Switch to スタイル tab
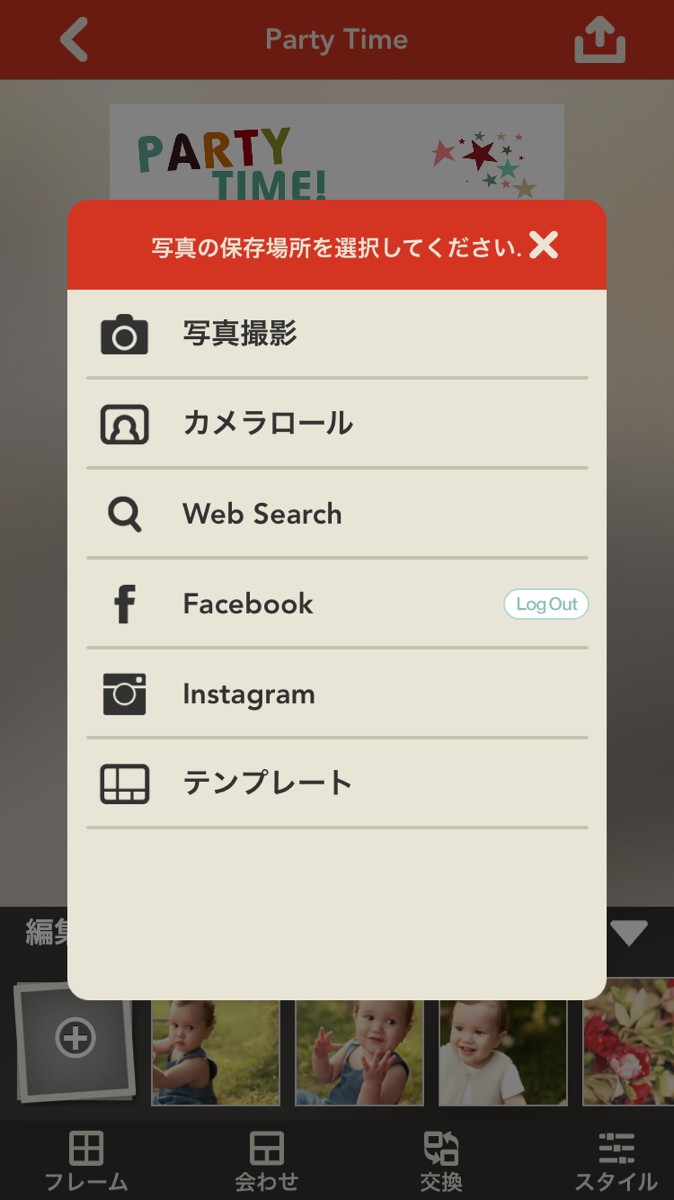Screen dimensions: 674x1200 tap(616, 1162)
